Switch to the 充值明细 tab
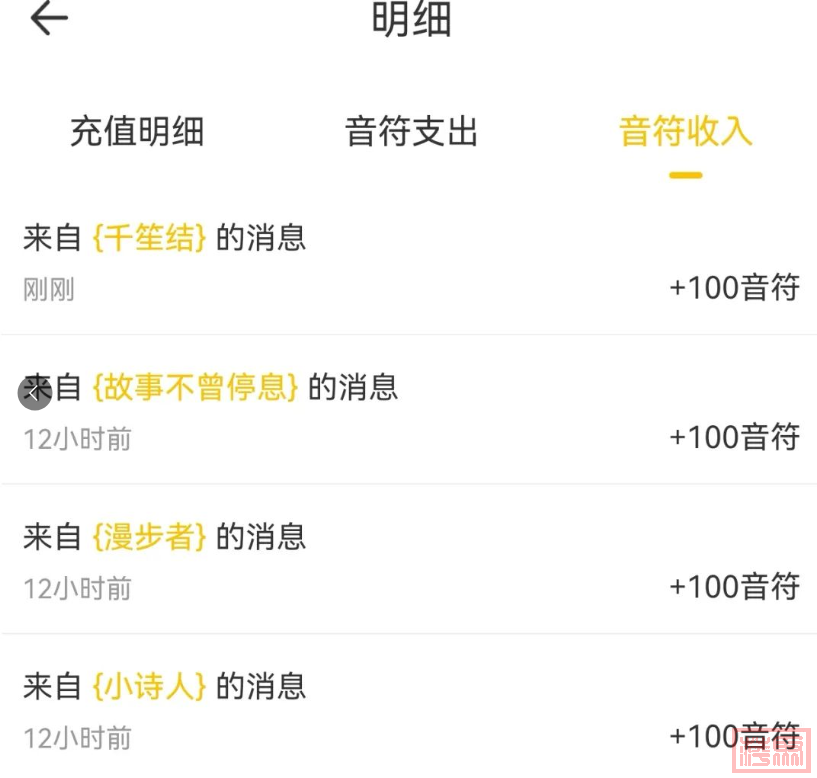This screenshot has height=778, width=817. coord(137,132)
